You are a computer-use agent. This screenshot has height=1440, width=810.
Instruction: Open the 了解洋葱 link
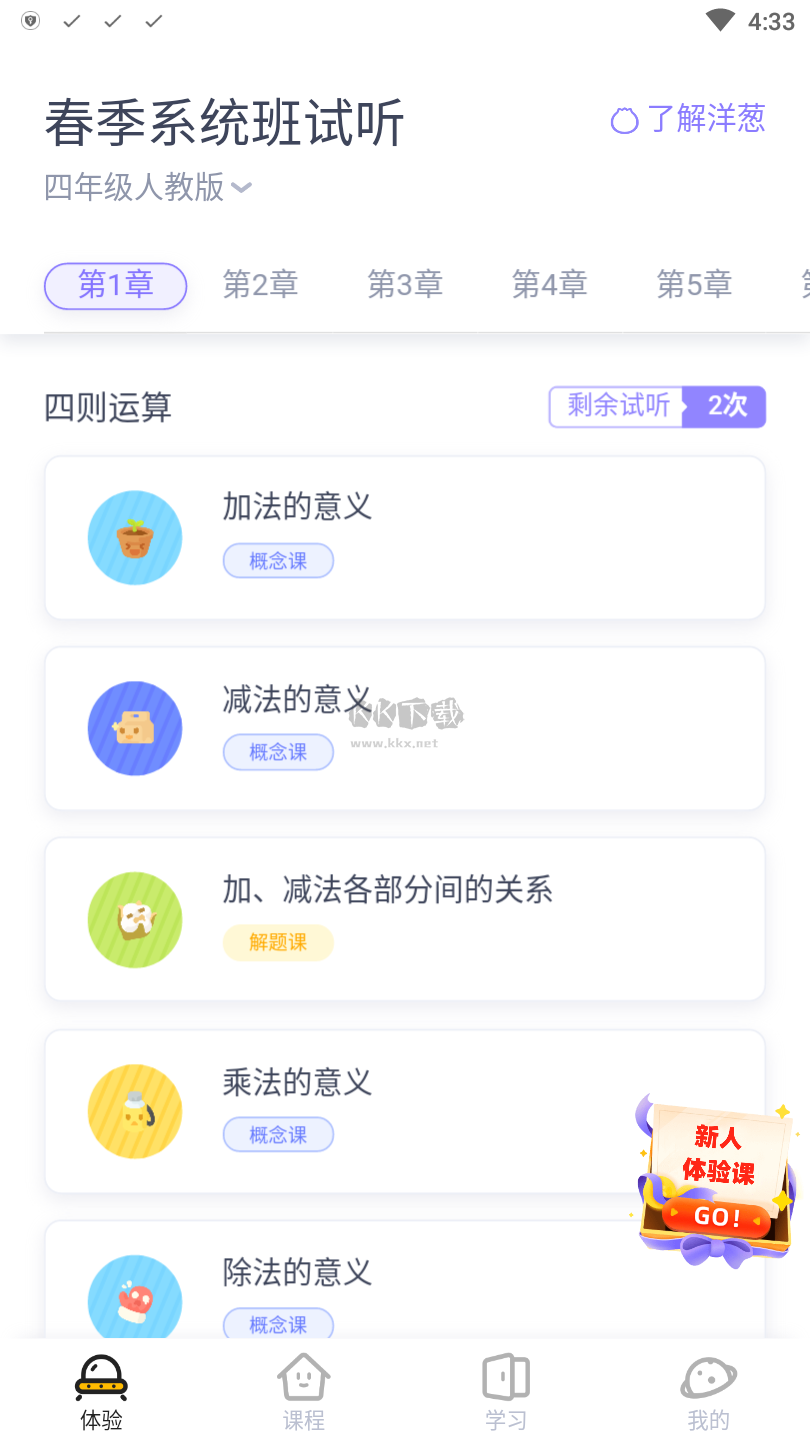pyautogui.click(x=705, y=118)
